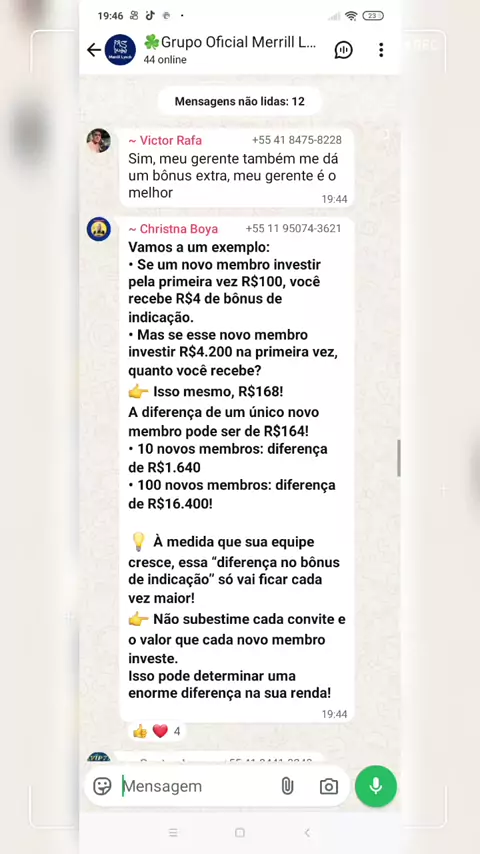View reactions on Christna Boya's message
Viewport: 480px width, 854px height.
click(156, 731)
